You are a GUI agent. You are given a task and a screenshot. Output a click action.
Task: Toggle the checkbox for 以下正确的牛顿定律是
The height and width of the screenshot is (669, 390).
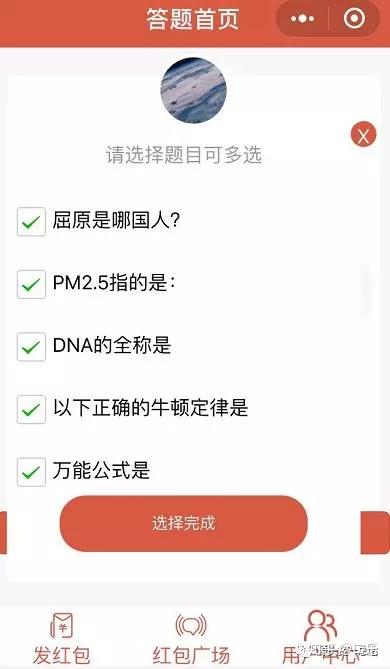pos(31,410)
